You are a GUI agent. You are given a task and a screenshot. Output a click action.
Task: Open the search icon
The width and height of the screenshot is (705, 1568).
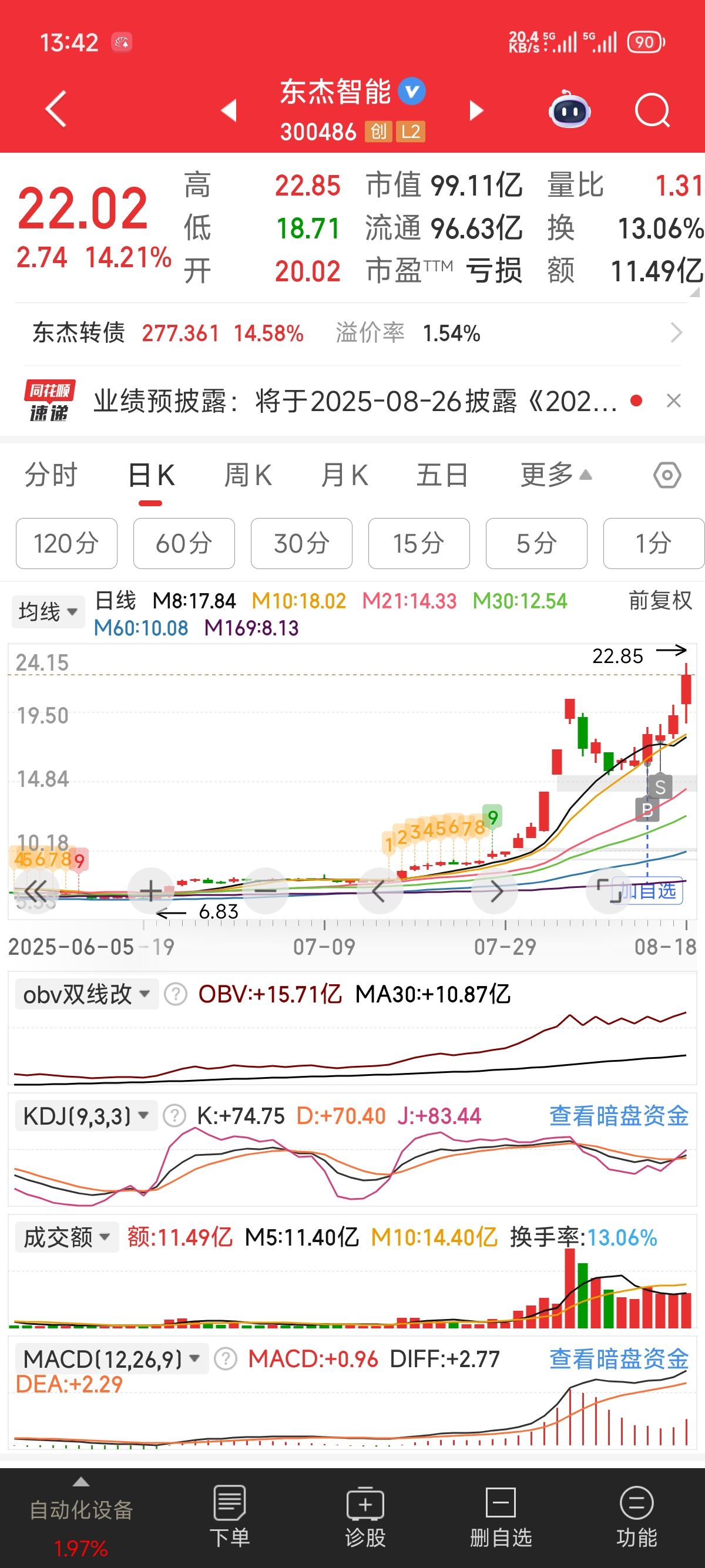coord(652,111)
